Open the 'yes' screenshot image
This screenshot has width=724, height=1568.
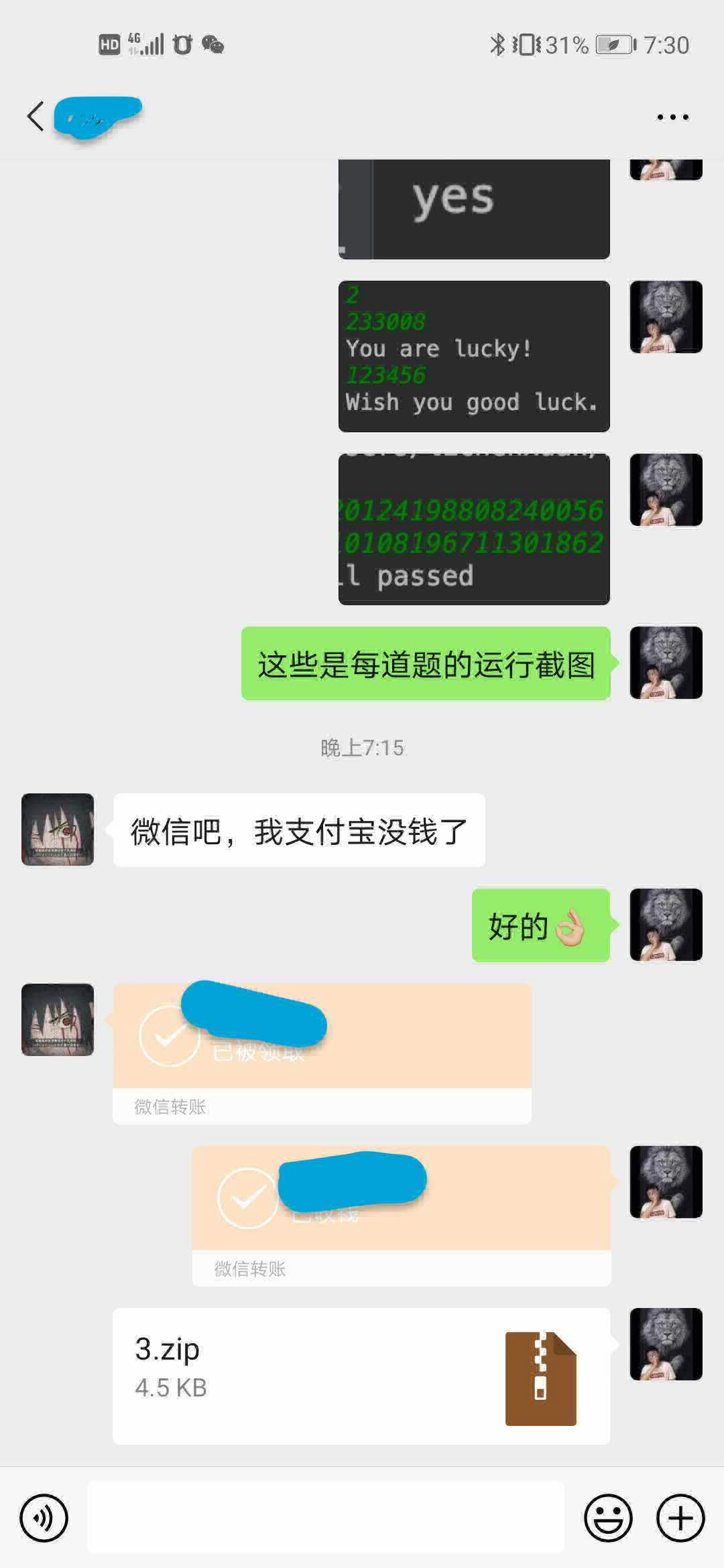click(x=474, y=209)
